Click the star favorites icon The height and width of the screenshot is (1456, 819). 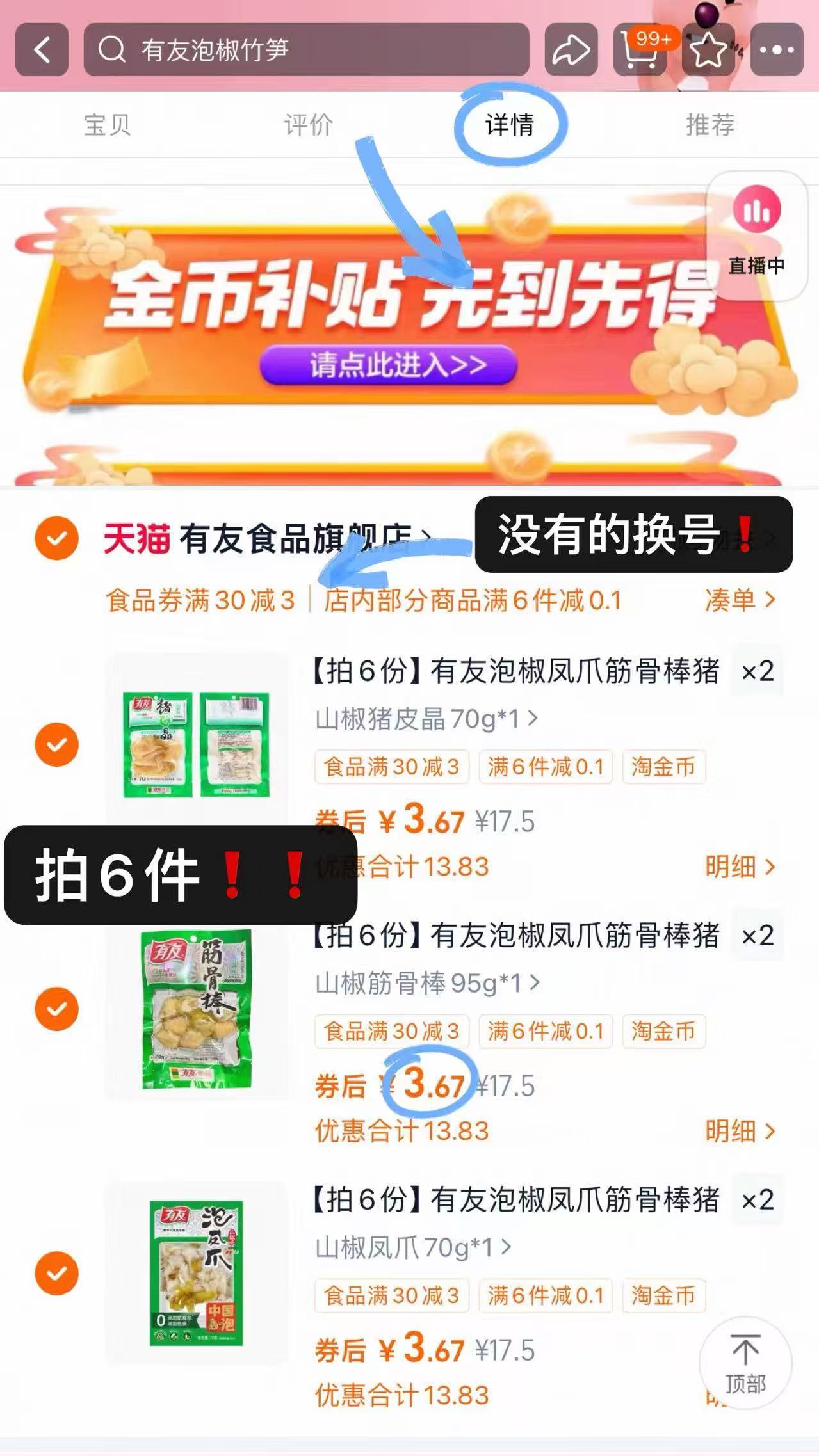point(707,51)
